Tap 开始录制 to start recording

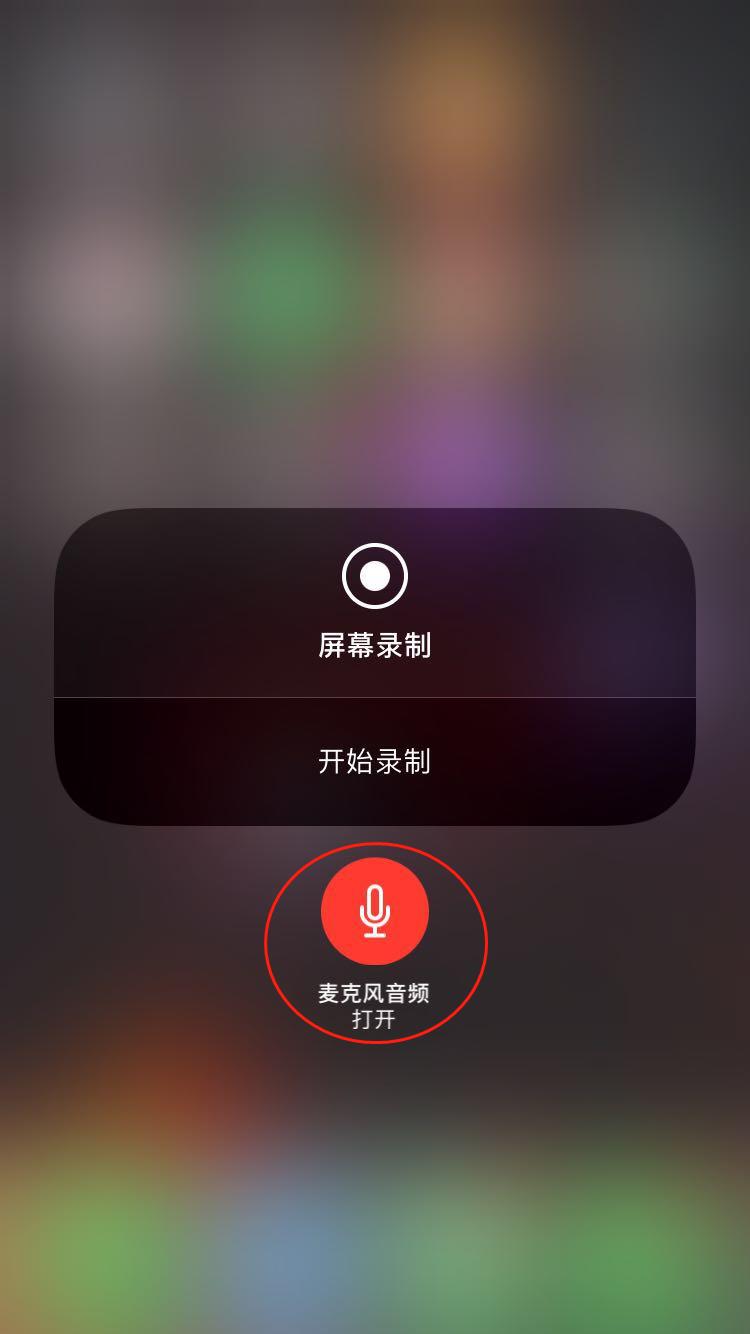pos(375,761)
